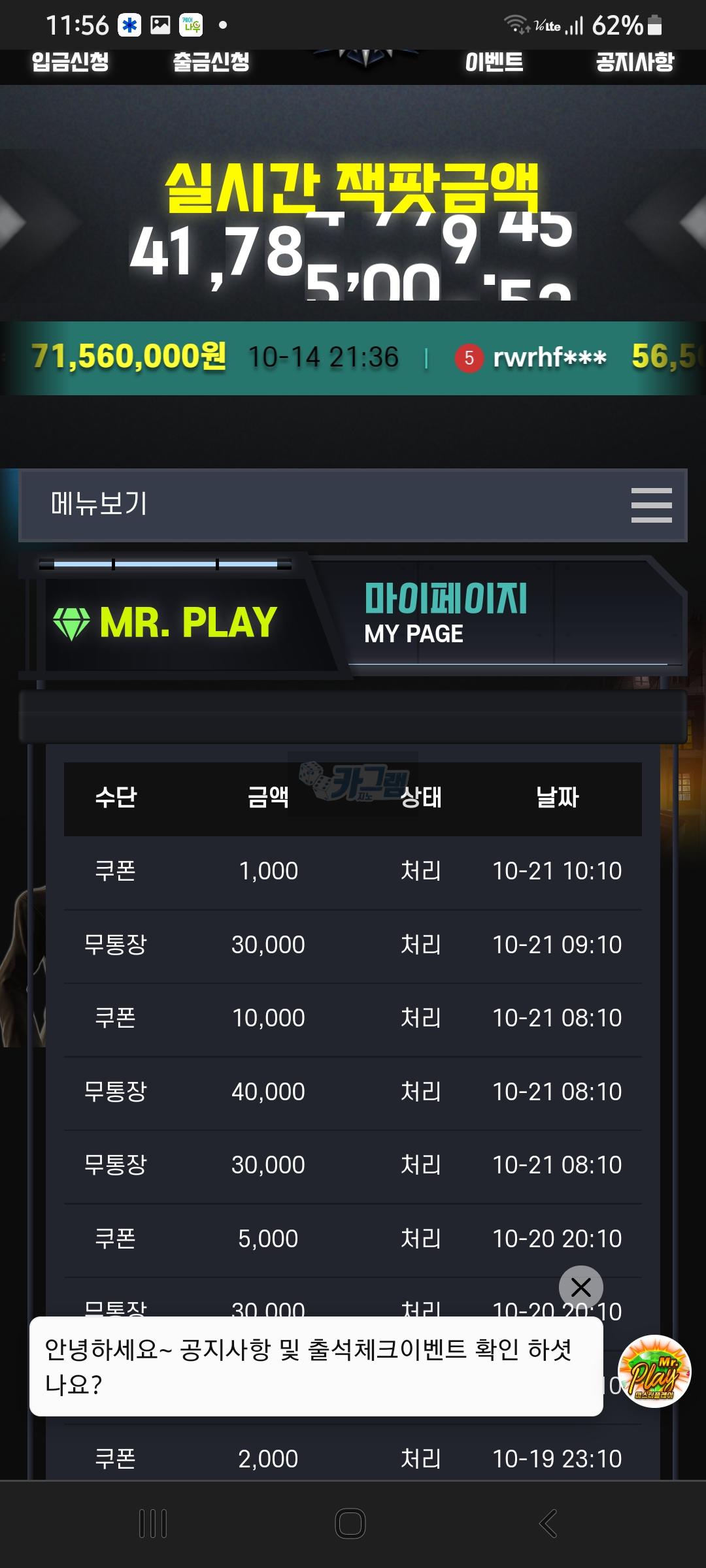Go to 출금신청 withdrawal request
706x1568 pixels.
click(x=211, y=63)
